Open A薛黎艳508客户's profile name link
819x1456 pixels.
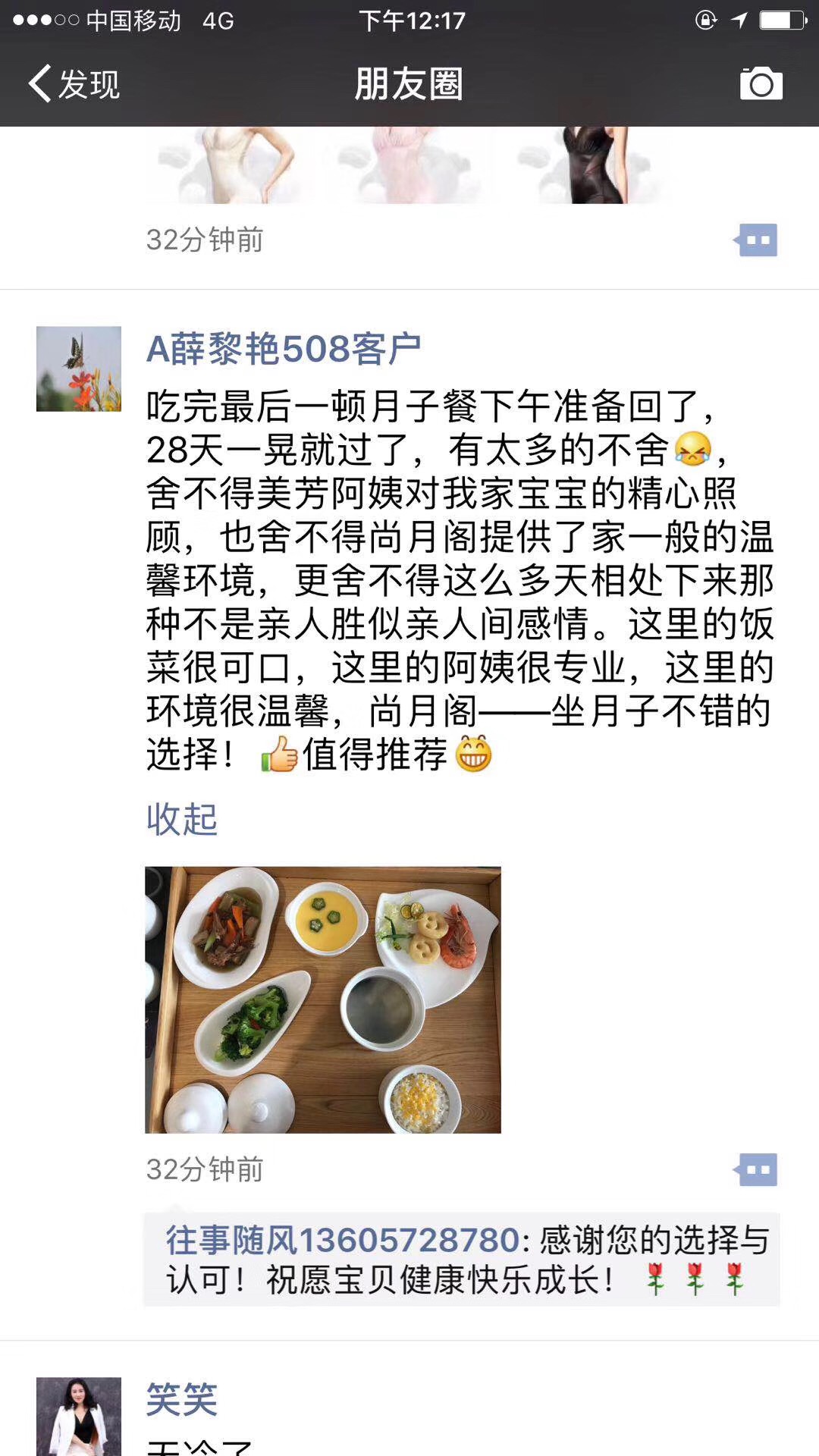point(283,350)
